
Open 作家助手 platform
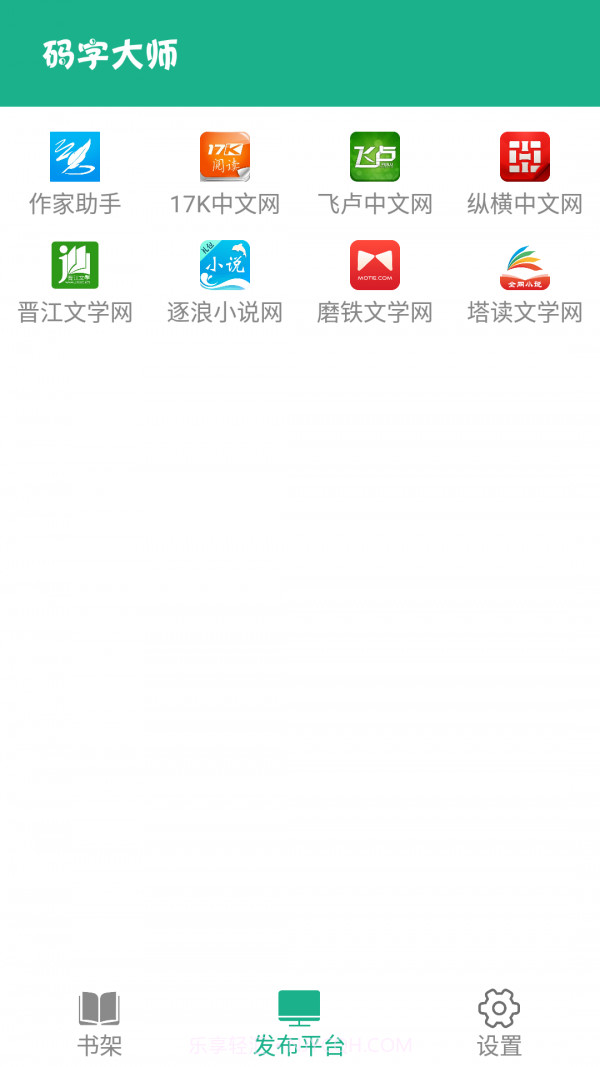point(75,173)
